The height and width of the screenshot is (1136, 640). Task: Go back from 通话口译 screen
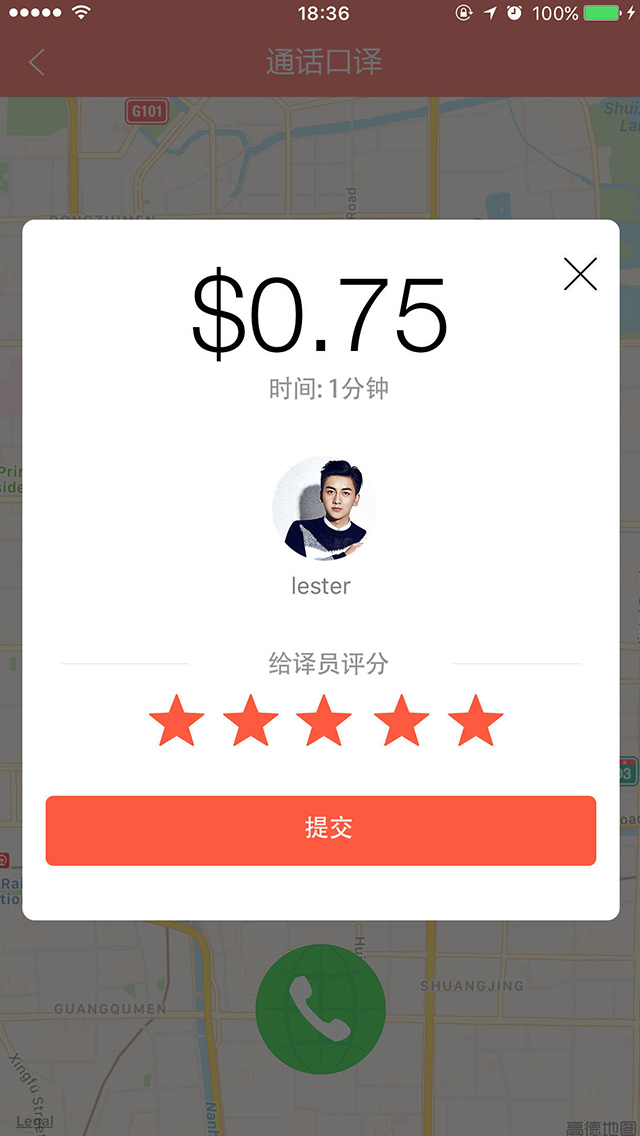[37, 62]
